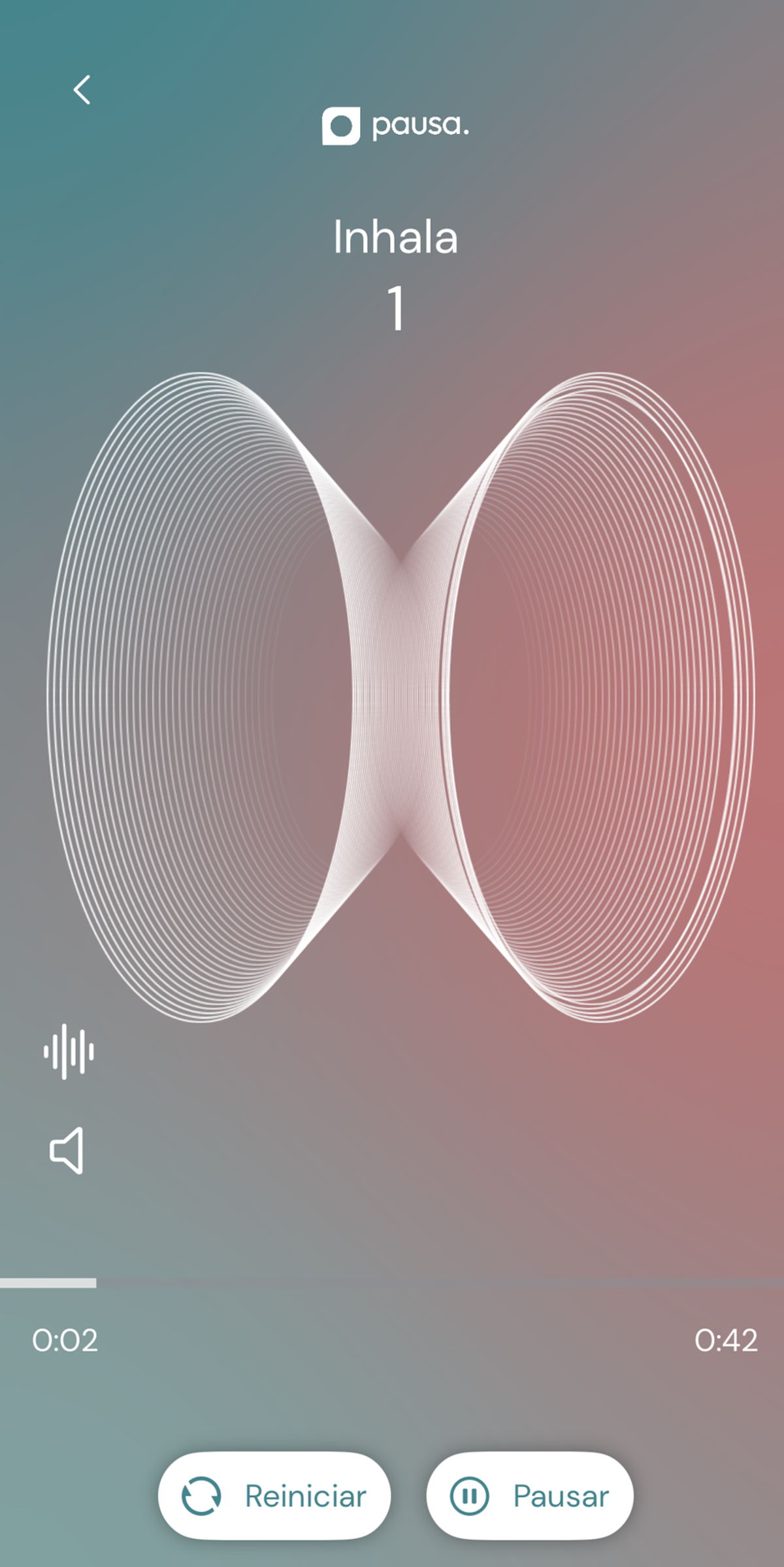Tap the session progress bar
784x1567 pixels.
tap(392, 1283)
